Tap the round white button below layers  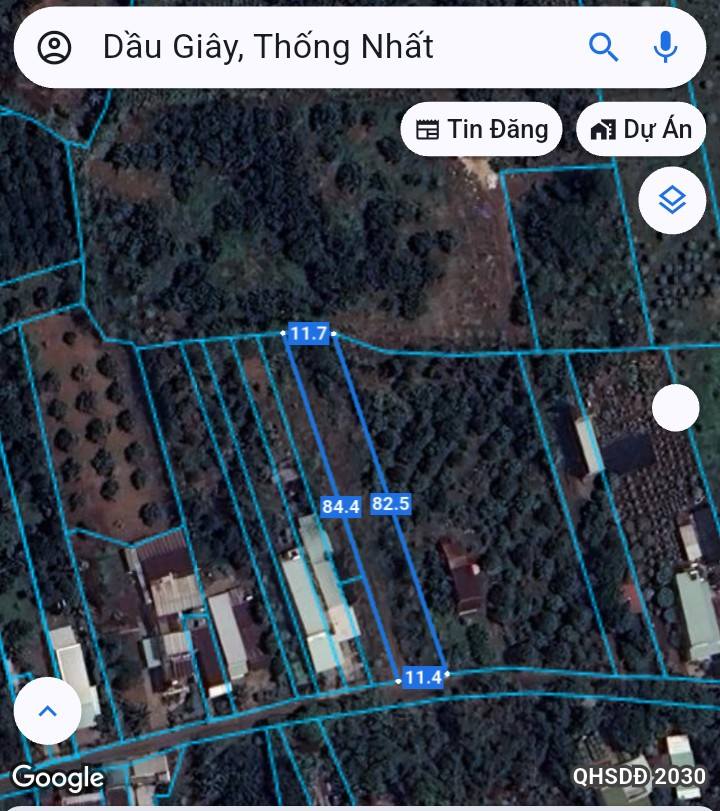tap(676, 407)
